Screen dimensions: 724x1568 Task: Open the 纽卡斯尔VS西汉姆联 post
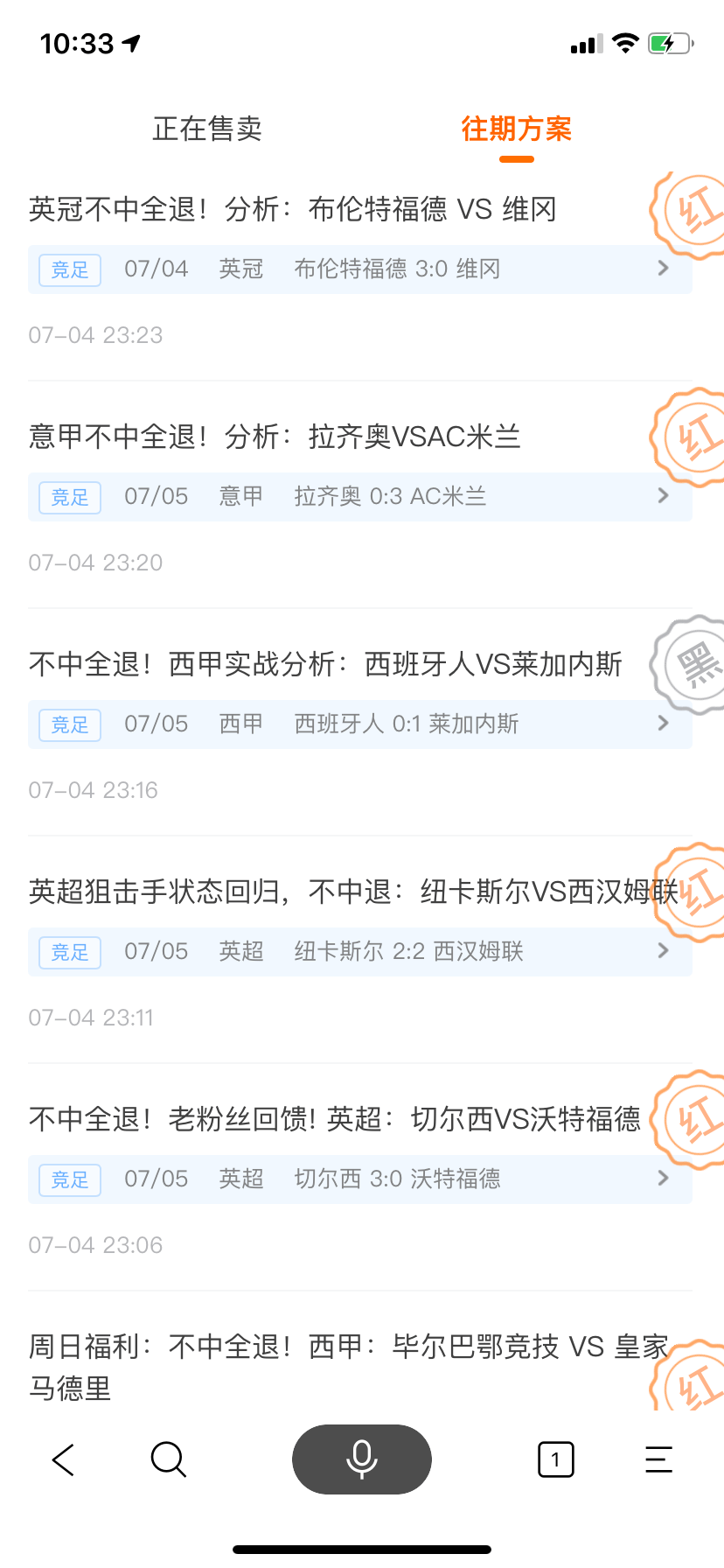[x=353, y=892]
